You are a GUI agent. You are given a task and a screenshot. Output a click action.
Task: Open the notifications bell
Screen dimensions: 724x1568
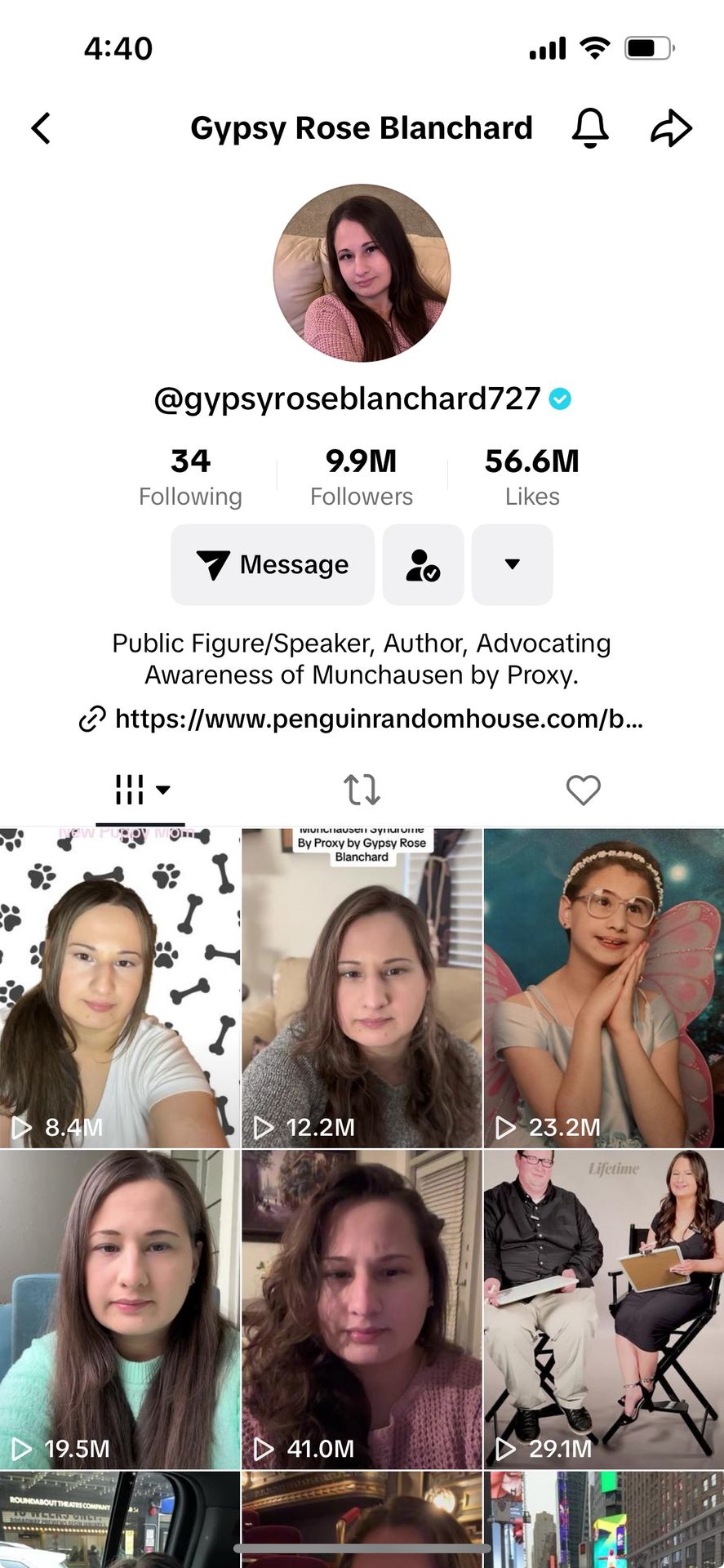[x=590, y=128]
